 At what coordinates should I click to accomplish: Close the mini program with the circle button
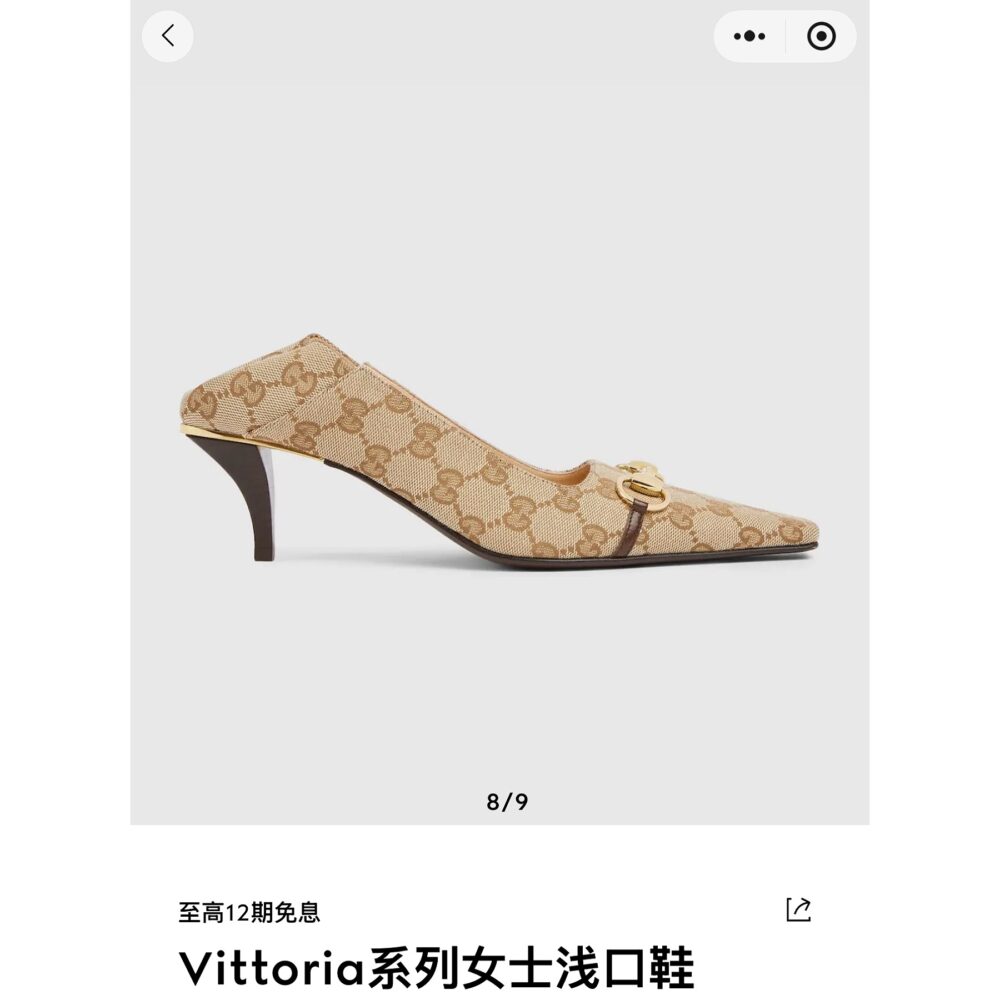tap(821, 37)
